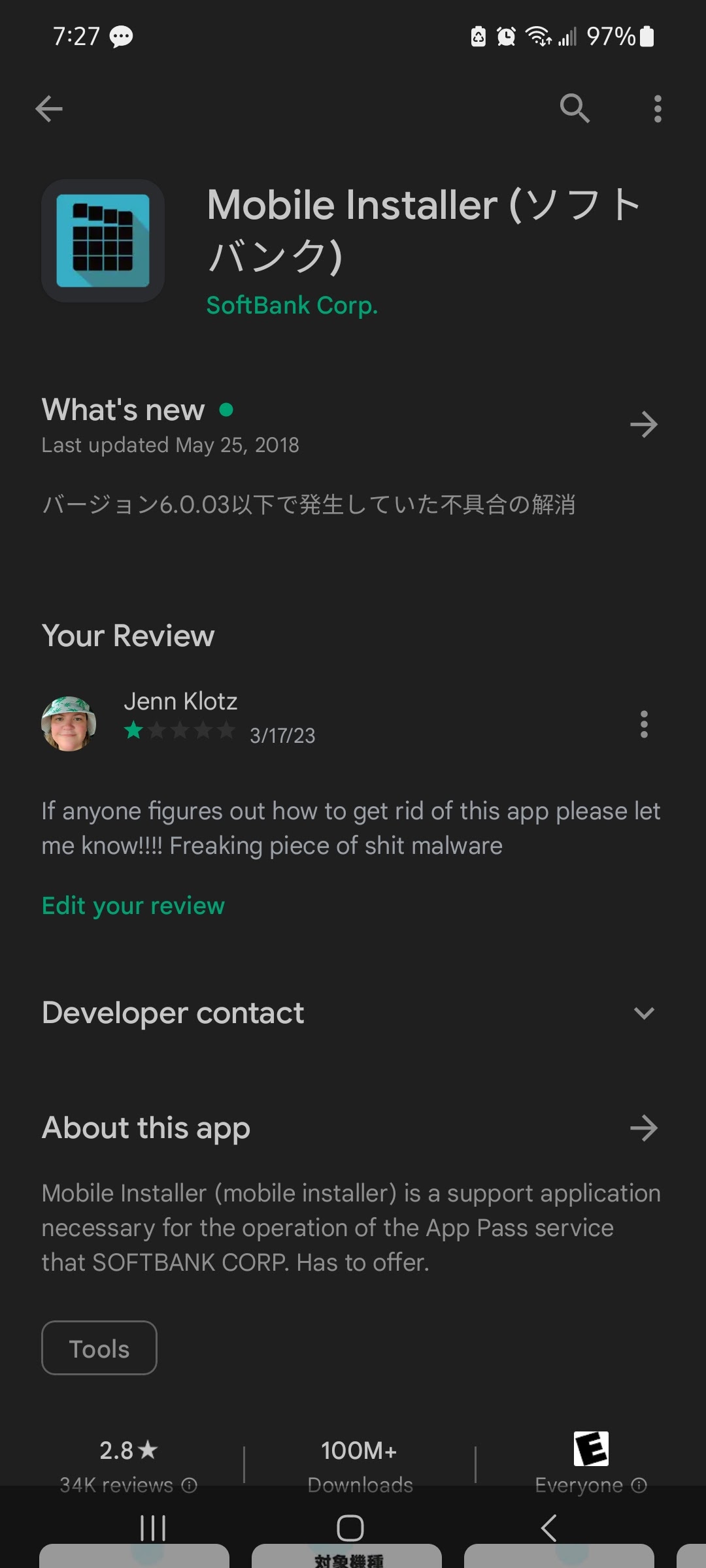This screenshot has width=706, height=1568.
Task: Open SoftBank Corp. developer page
Action: pos(292,305)
